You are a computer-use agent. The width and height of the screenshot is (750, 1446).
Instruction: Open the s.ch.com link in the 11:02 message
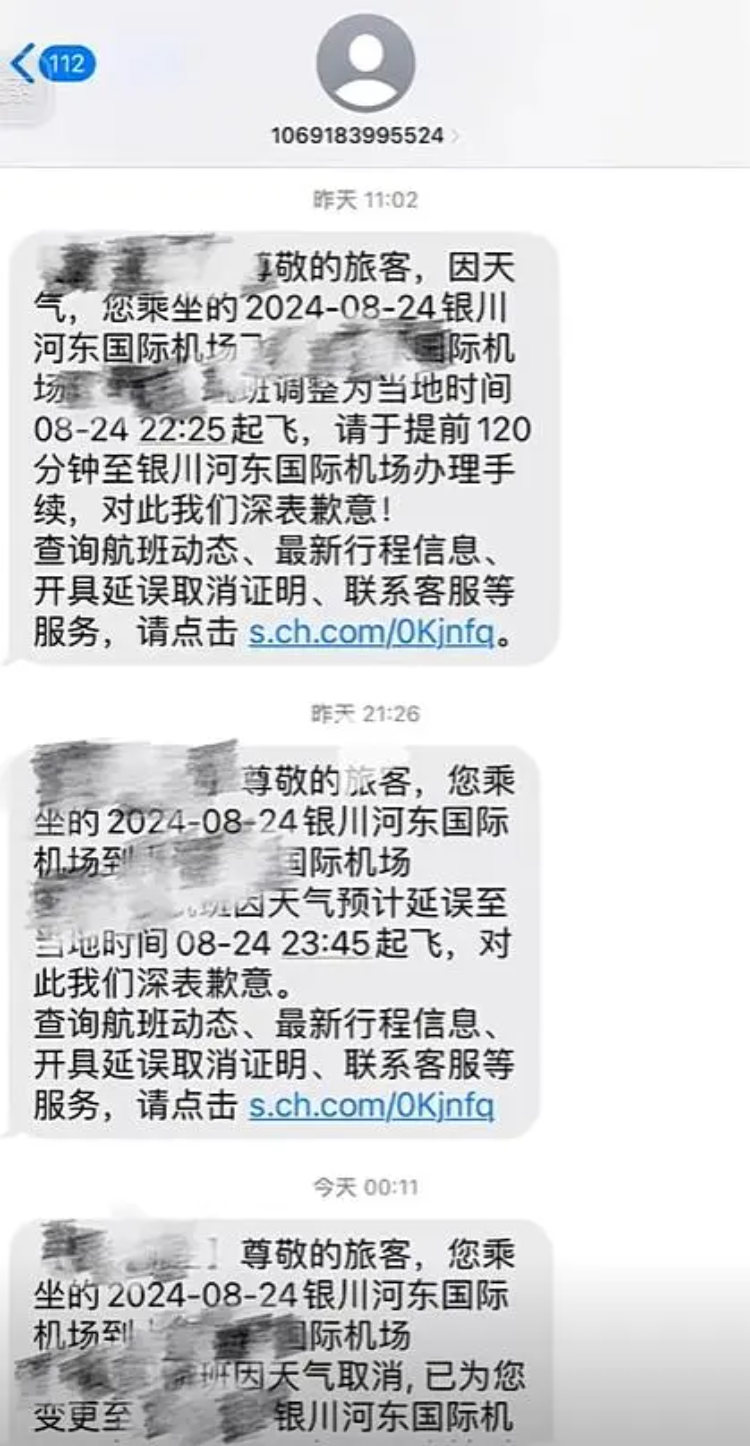tap(371, 632)
